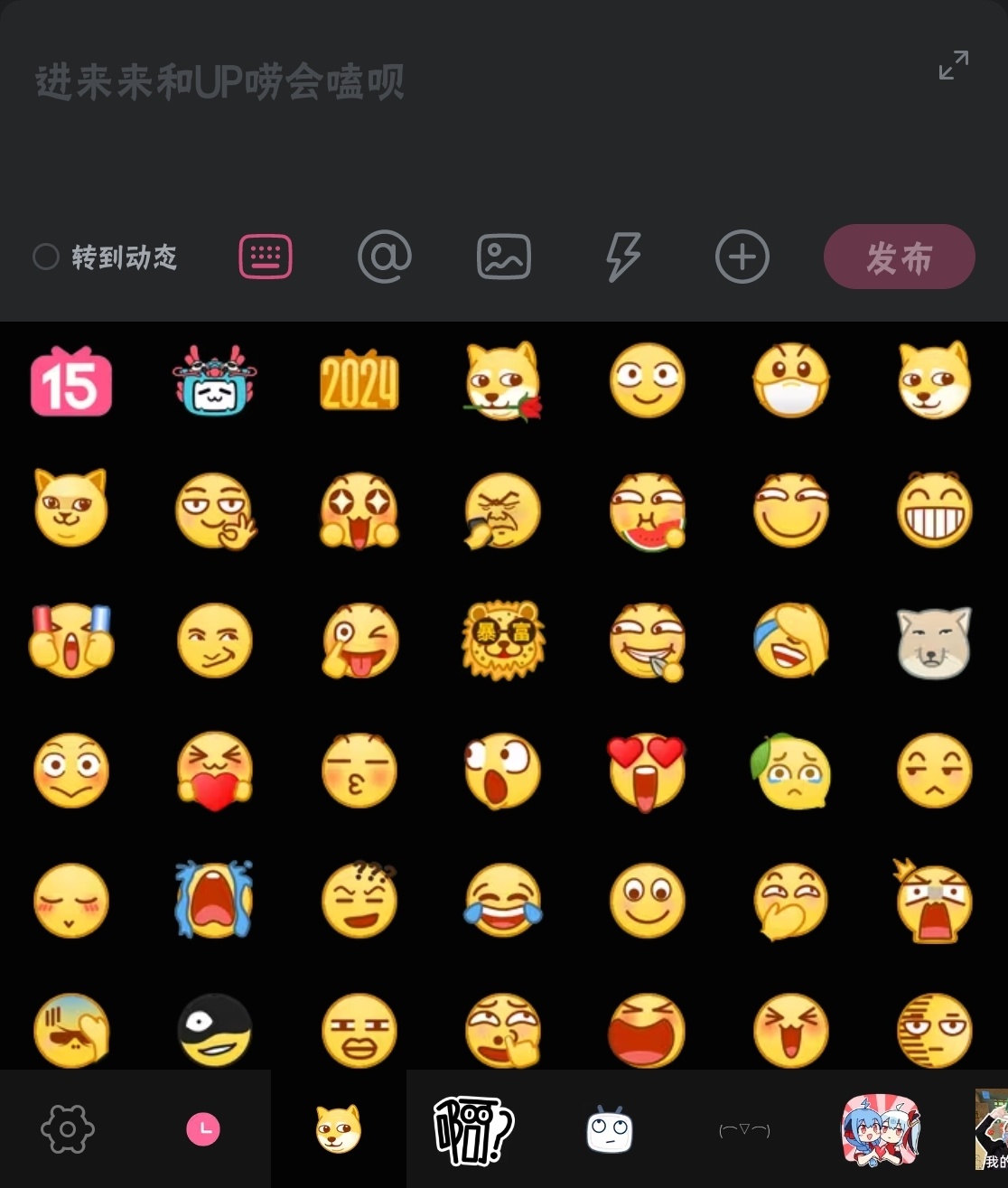Switch to the keyboard input
Image resolution: width=1008 pixels, height=1188 pixels.
pos(266,257)
